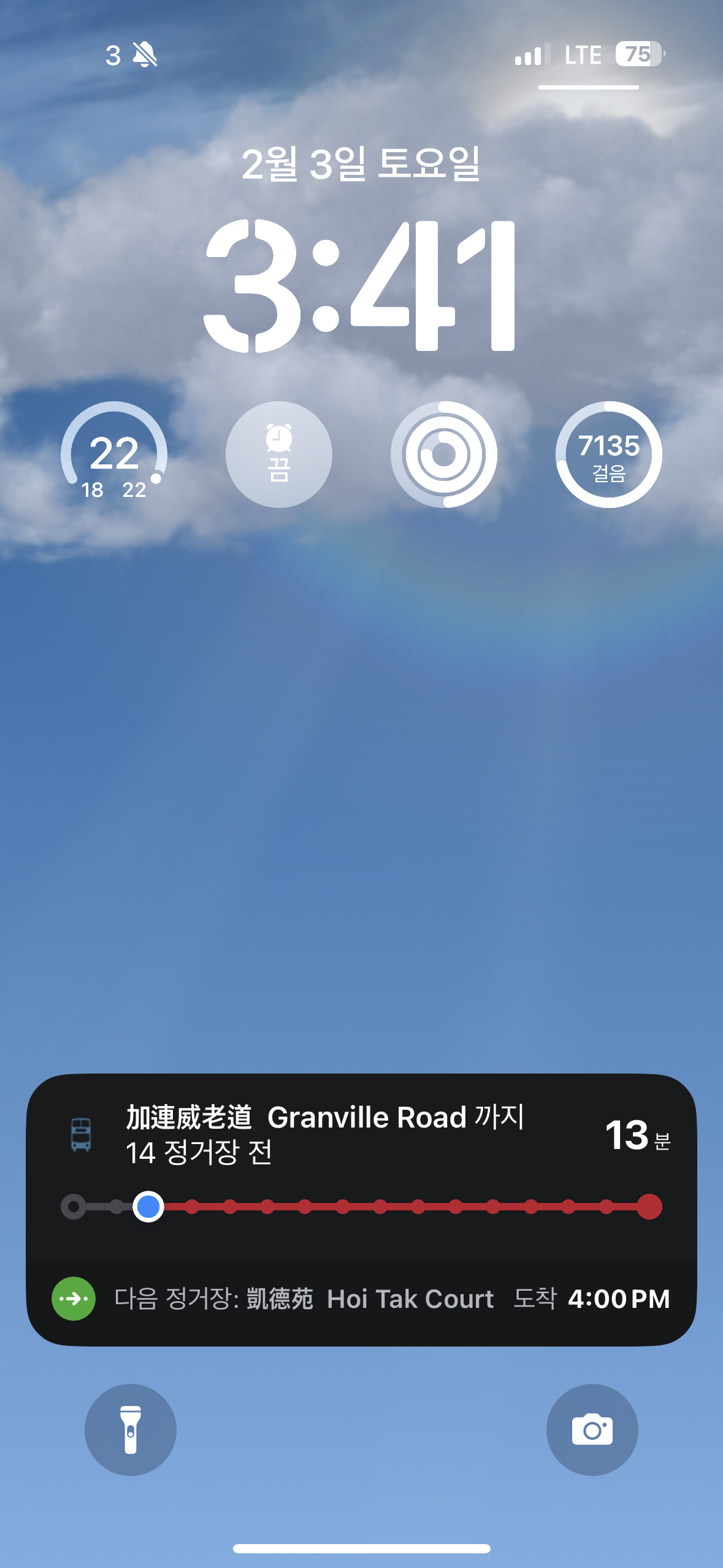
Task: Open the 7135 걸음 step count widget
Action: coord(609,455)
